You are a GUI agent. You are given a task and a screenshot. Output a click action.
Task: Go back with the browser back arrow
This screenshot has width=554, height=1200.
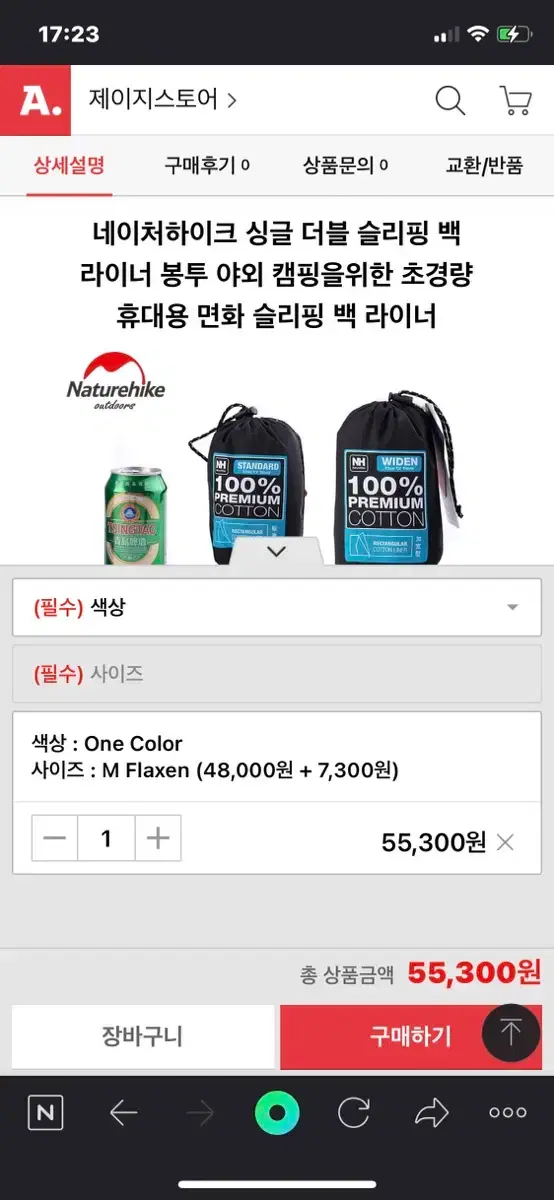(123, 1113)
